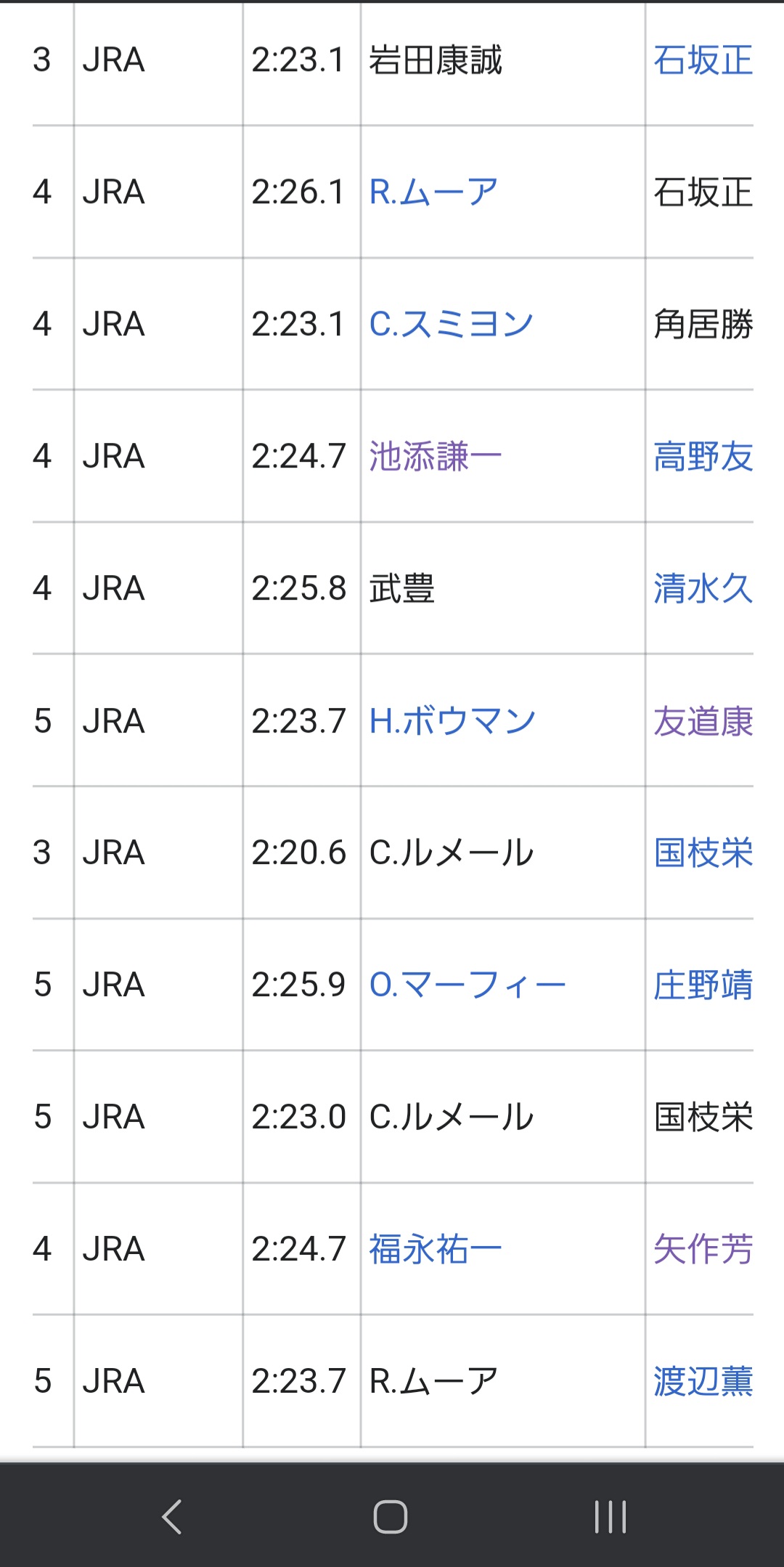This screenshot has height=1567, width=784.
Task: Go to the home screen
Action: pyautogui.click(x=391, y=1517)
